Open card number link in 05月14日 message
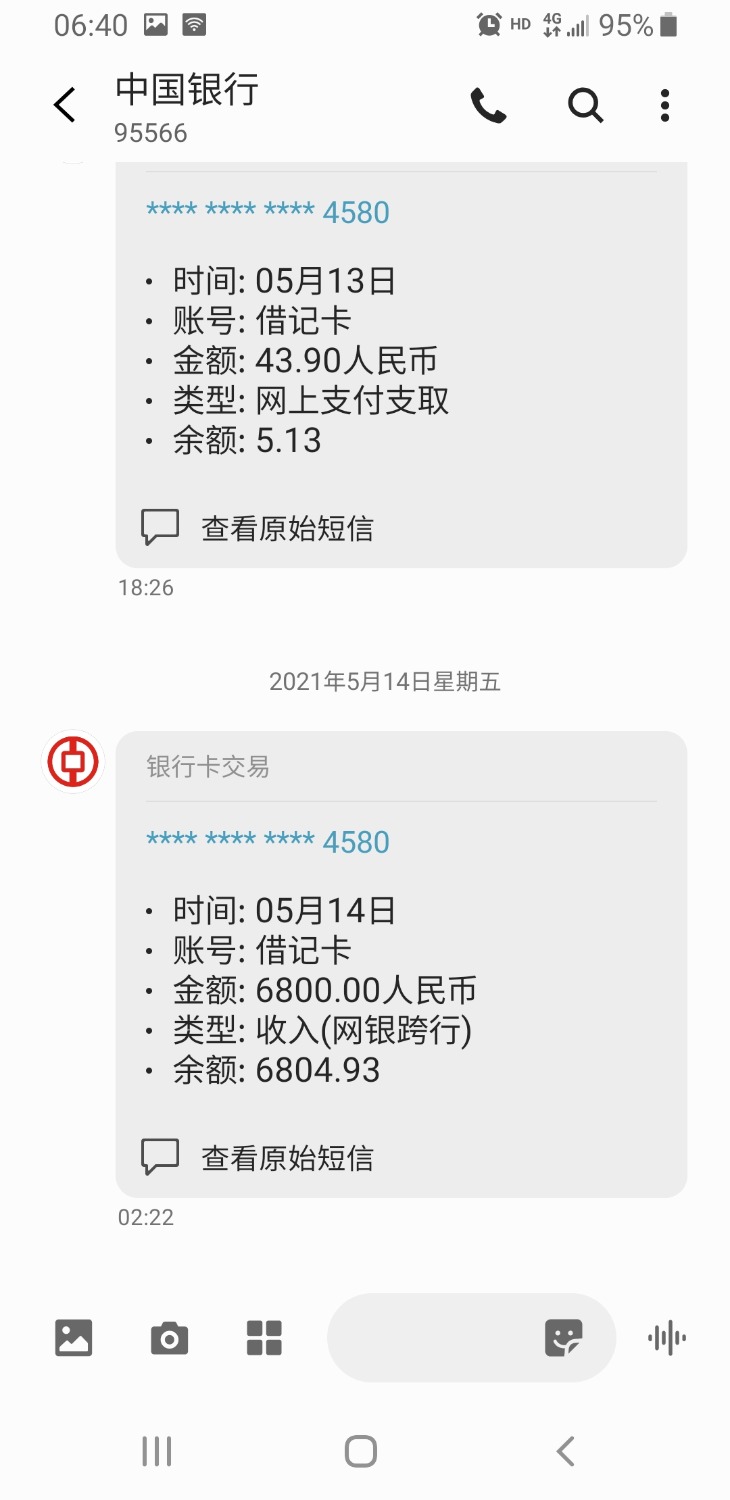Image resolution: width=730 pixels, height=1500 pixels. click(x=268, y=842)
